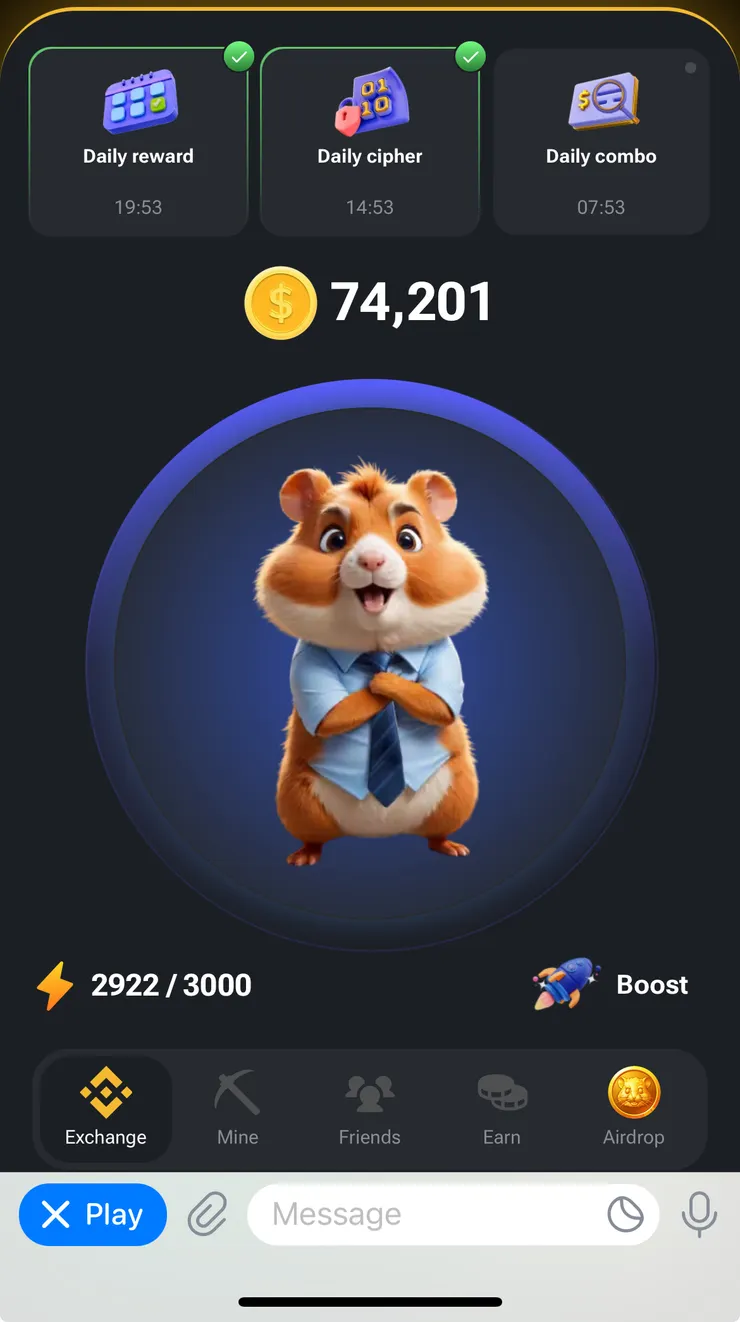Close the game with the Play button
740x1322 pixels.
coord(93,1215)
